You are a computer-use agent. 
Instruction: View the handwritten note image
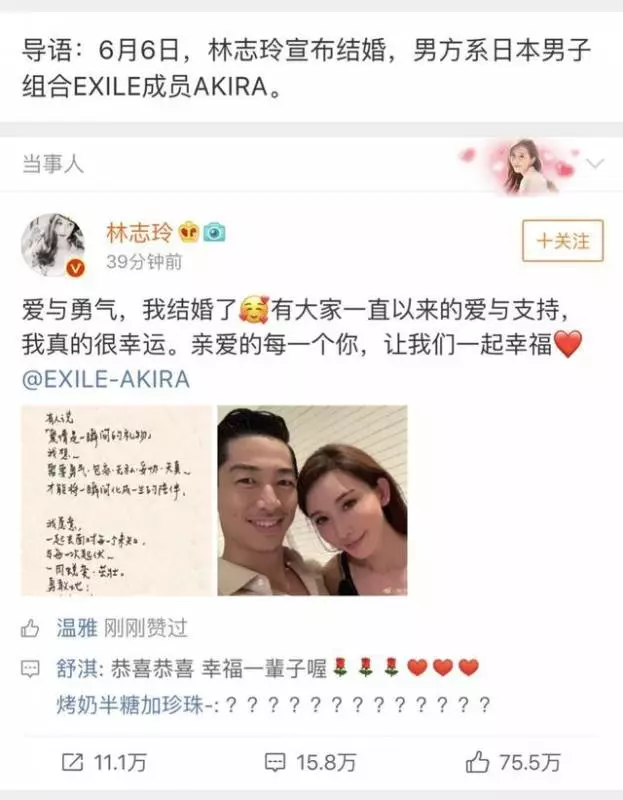click(x=117, y=500)
